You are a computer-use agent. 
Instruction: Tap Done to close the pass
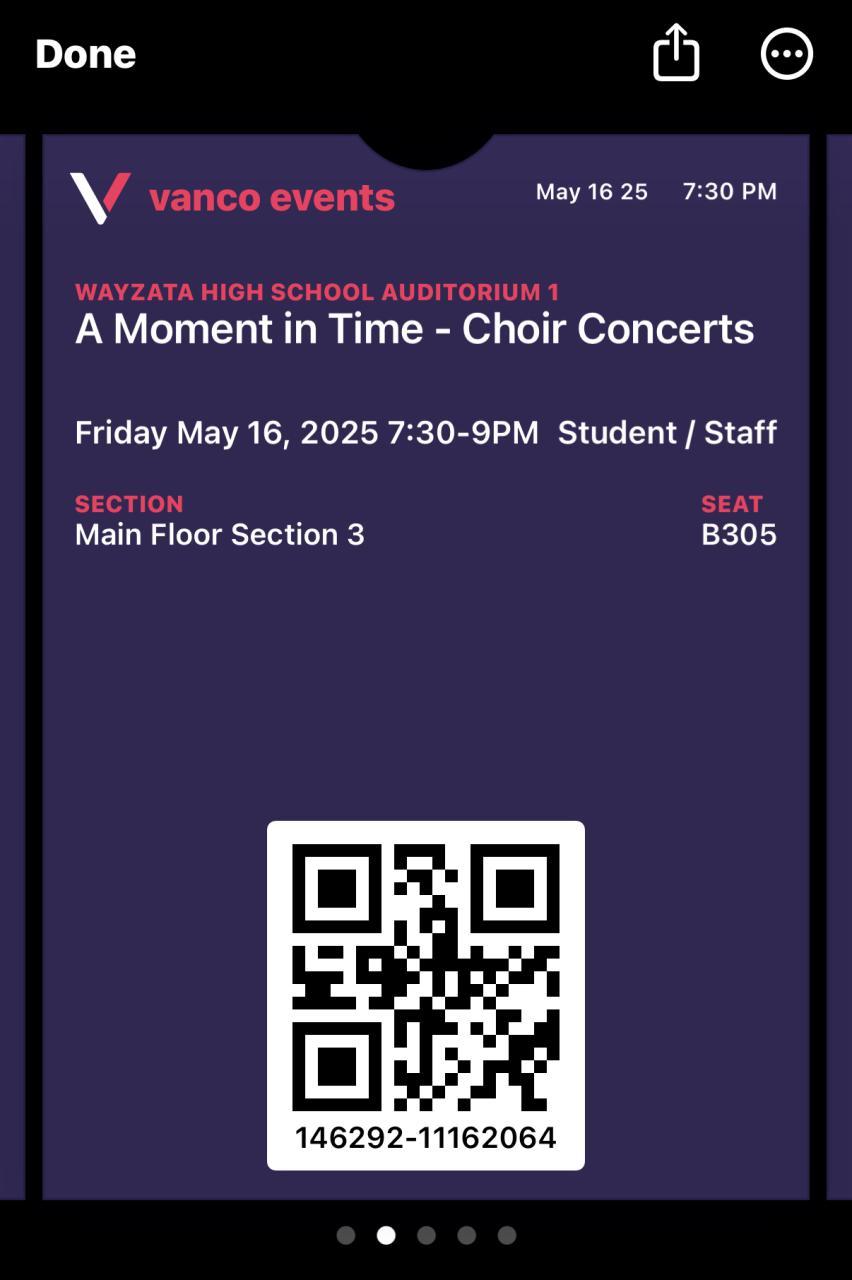[85, 54]
